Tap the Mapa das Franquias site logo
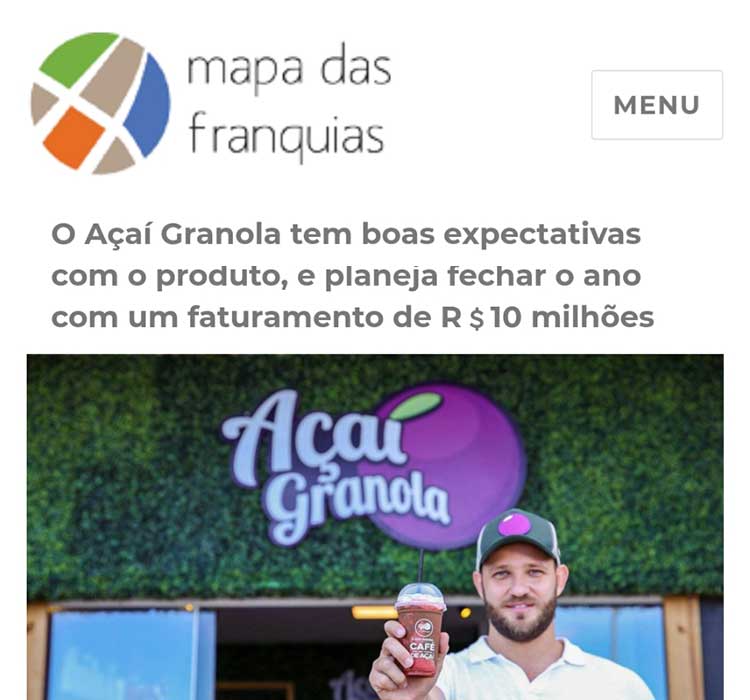Viewport: 750px width, 700px height. pos(210,103)
